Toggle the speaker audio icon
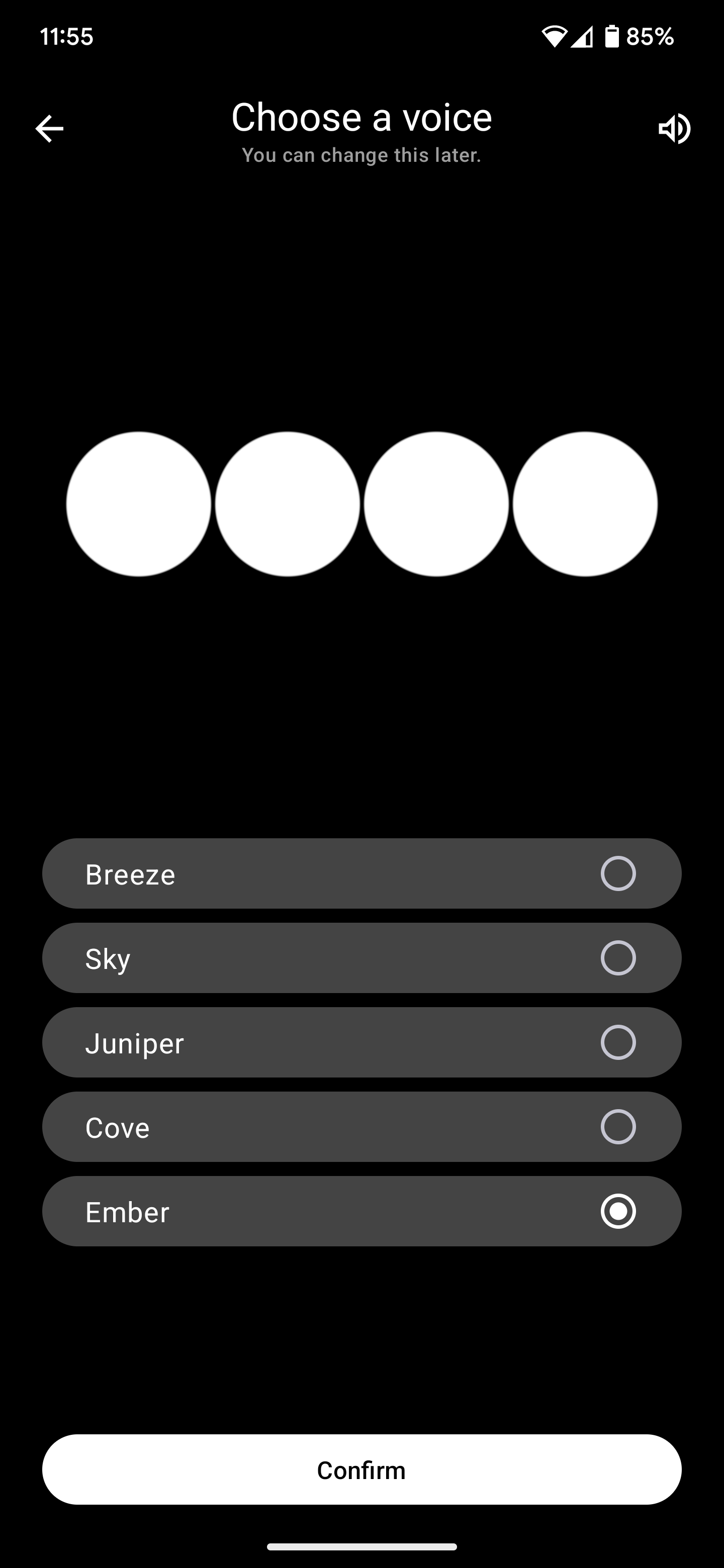Screen dimensions: 724x1568 click(674, 129)
